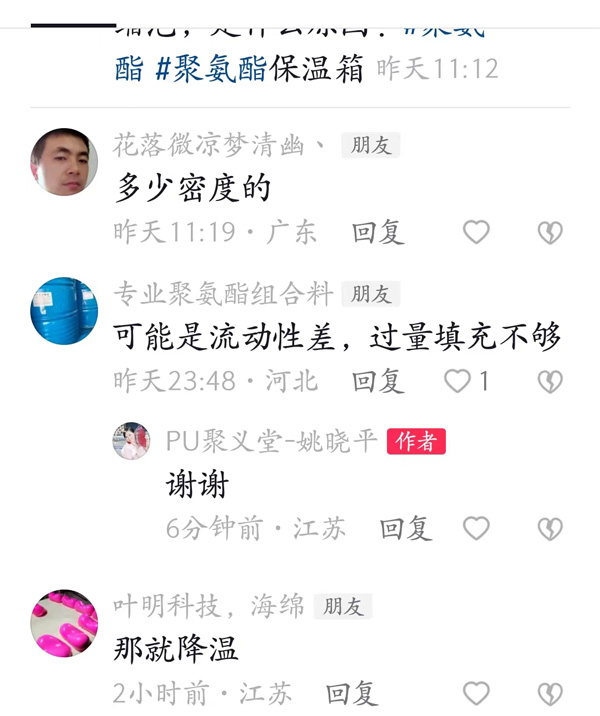View PU聚义堂-姚晓平's profile avatar
This screenshot has width=600, height=716.
coord(131,441)
